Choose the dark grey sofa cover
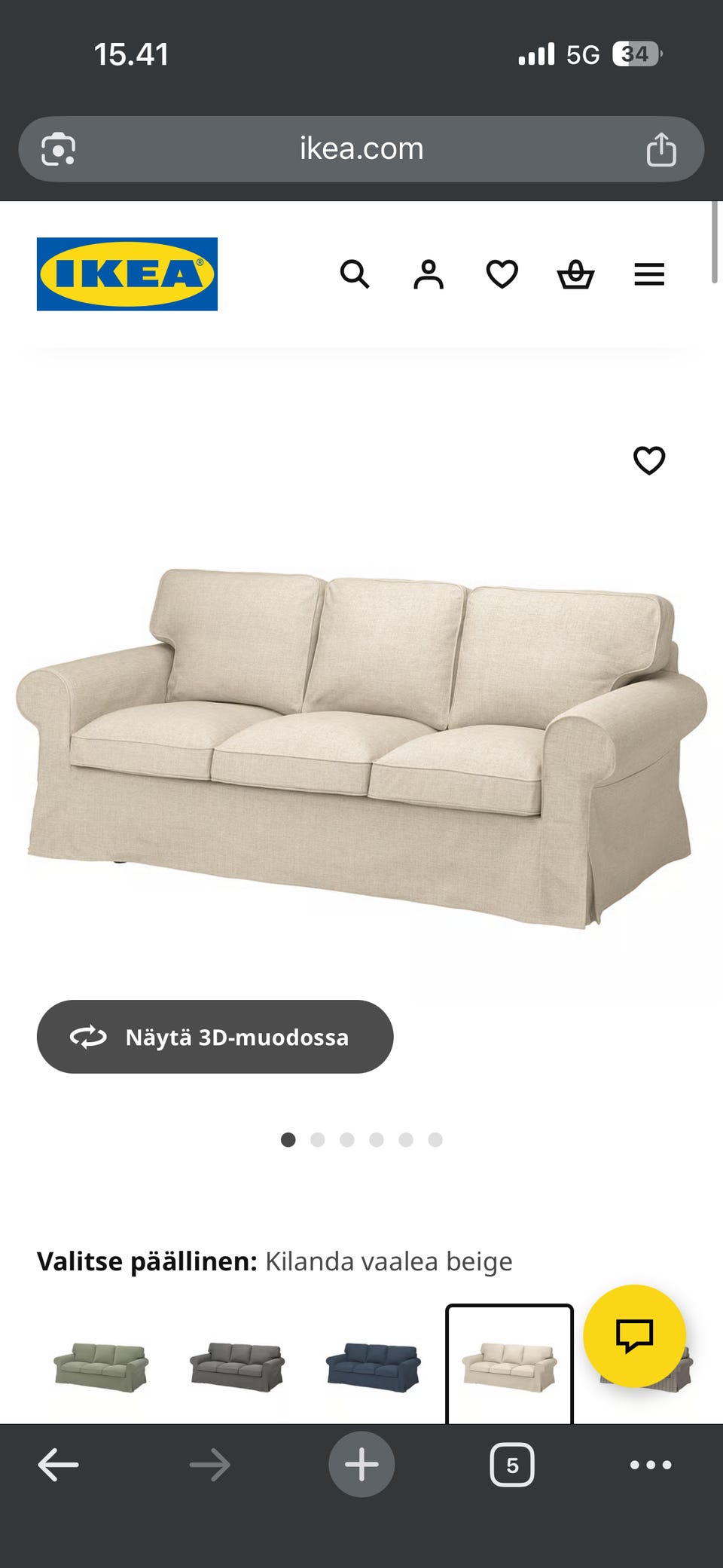Viewport: 723px width, 1568px height. [237, 1367]
